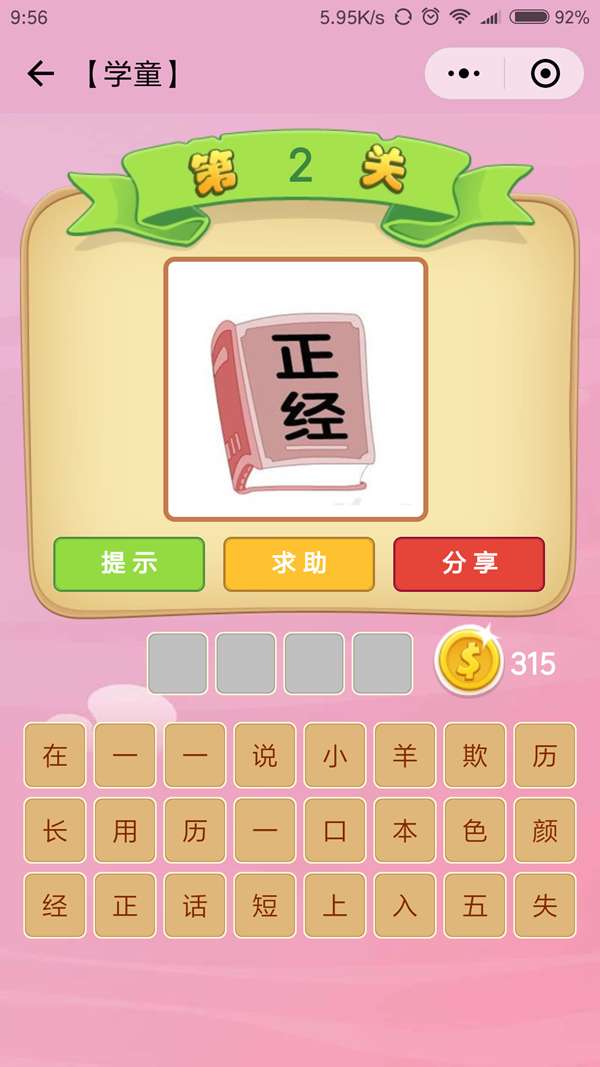The width and height of the screenshot is (600, 1067).
Task: Select the character tile 话
Action: (195, 906)
